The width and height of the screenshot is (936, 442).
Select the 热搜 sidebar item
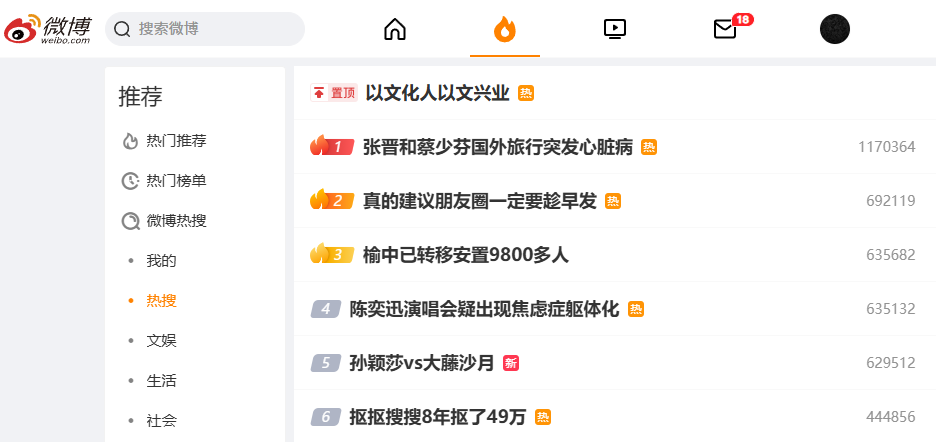coord(161,301)
